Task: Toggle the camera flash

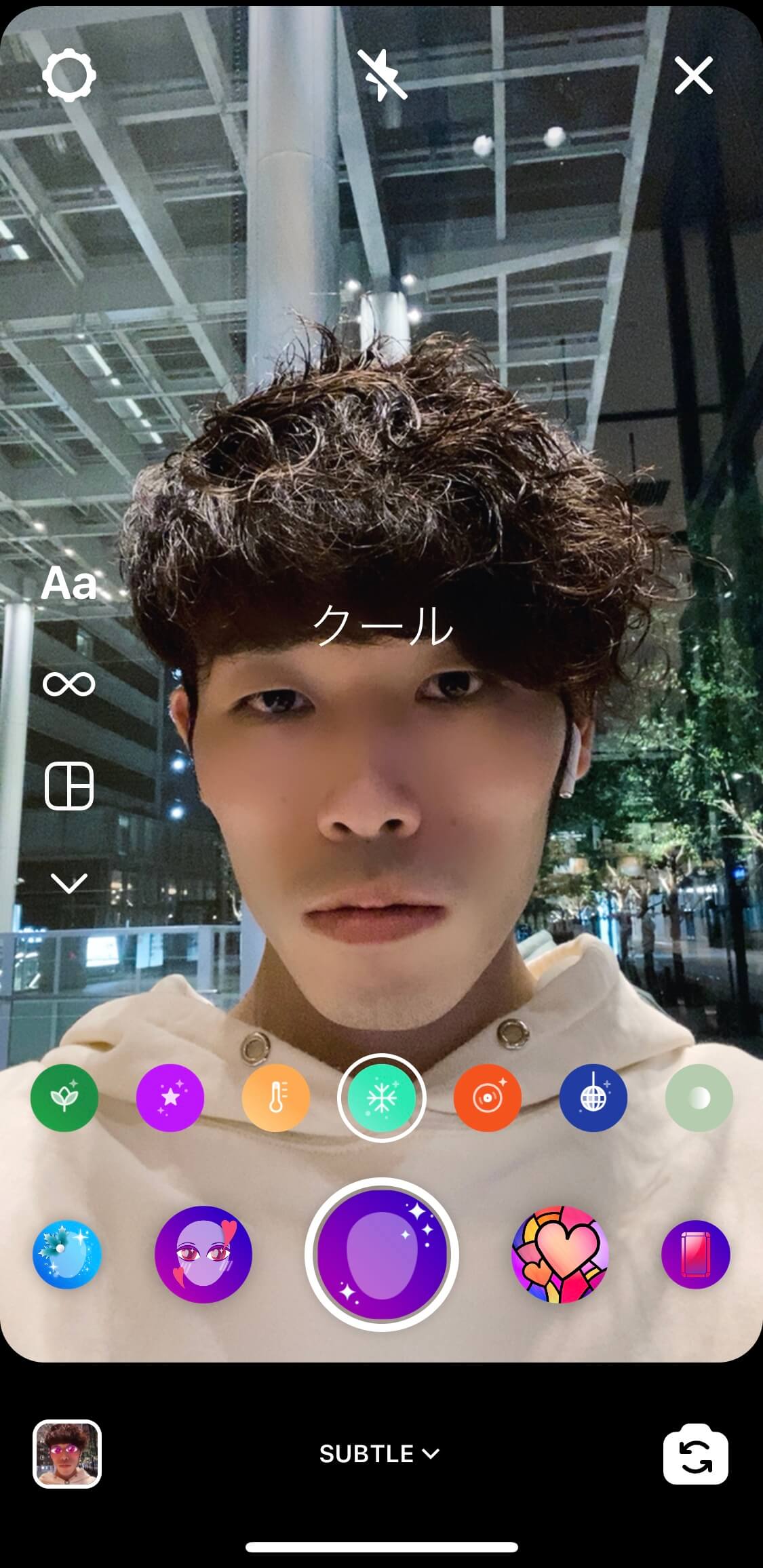Action: [x=382, y=75]
